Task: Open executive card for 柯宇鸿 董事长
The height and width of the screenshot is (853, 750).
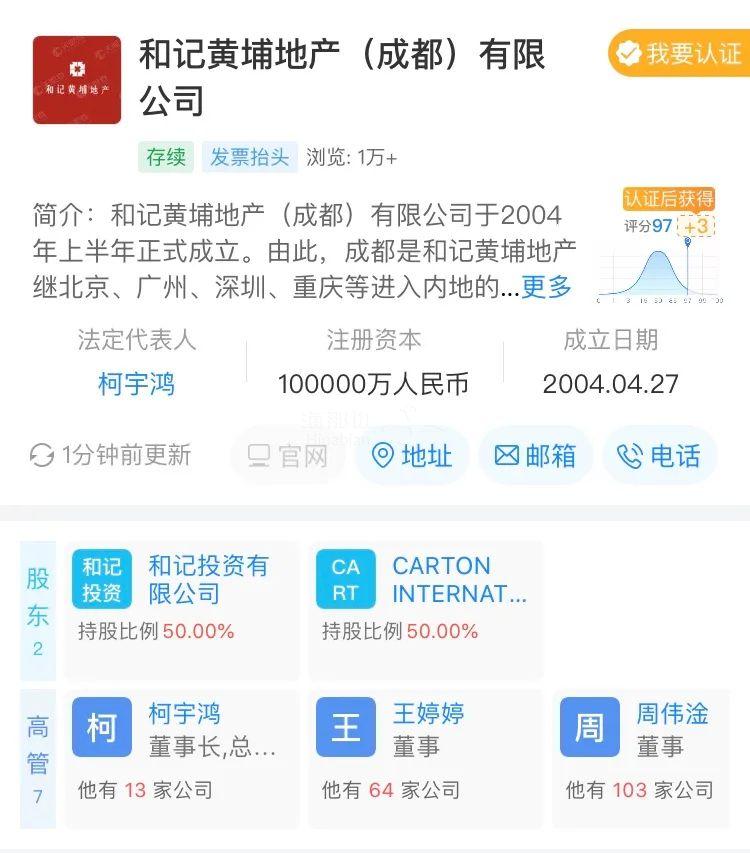Action: click(x=181, y=757)
